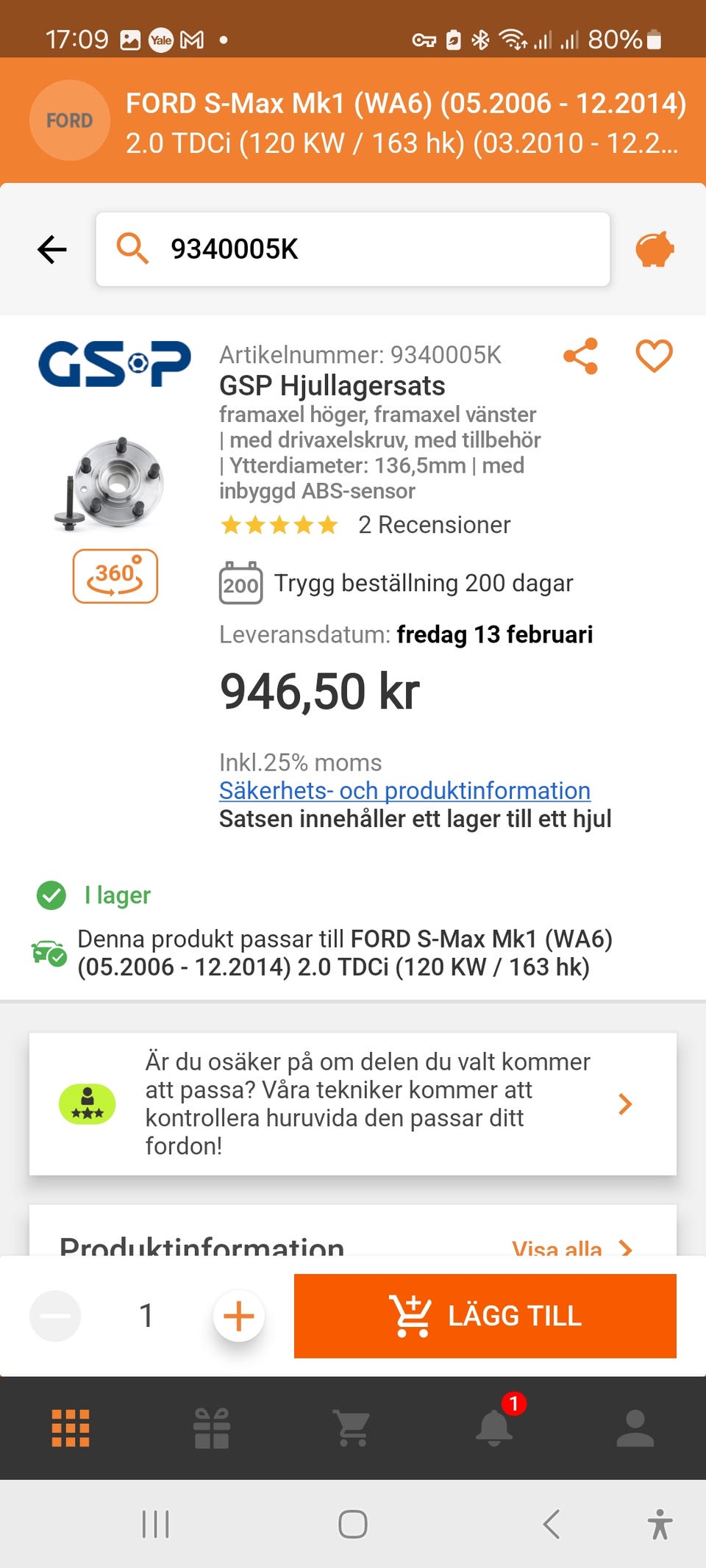
Task: Share this GSP Hjullagersats product
Action: (x=580, y=357)
